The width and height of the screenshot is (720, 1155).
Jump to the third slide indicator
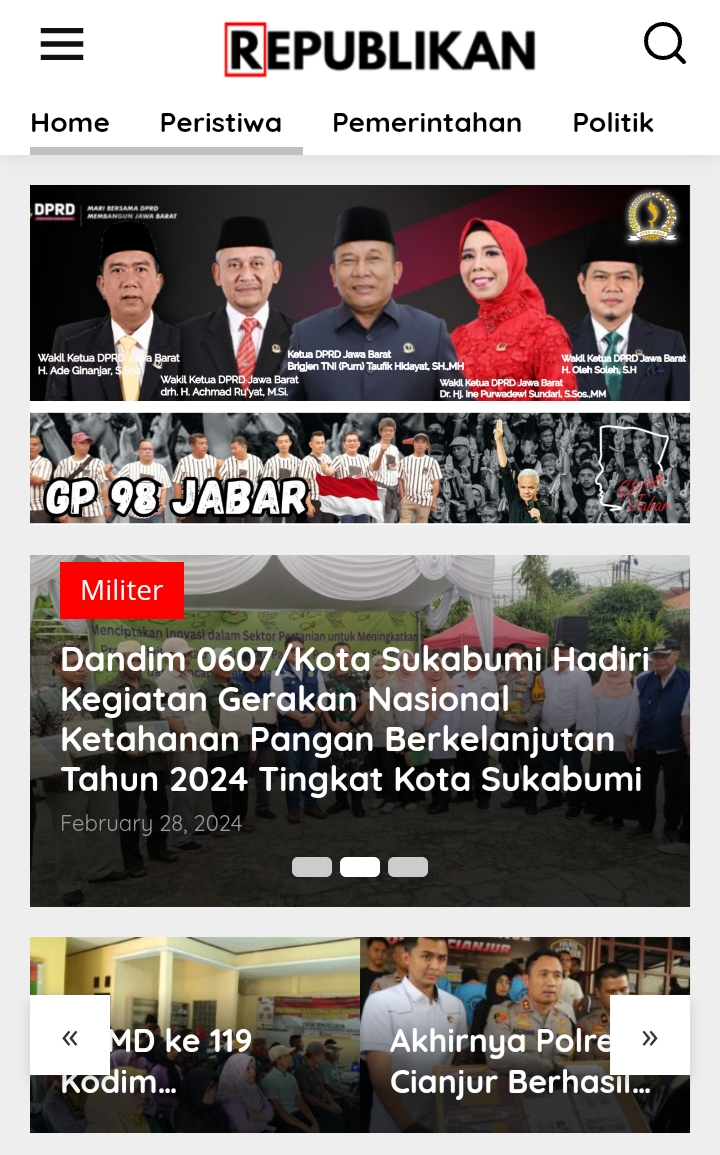coord(408,867)
